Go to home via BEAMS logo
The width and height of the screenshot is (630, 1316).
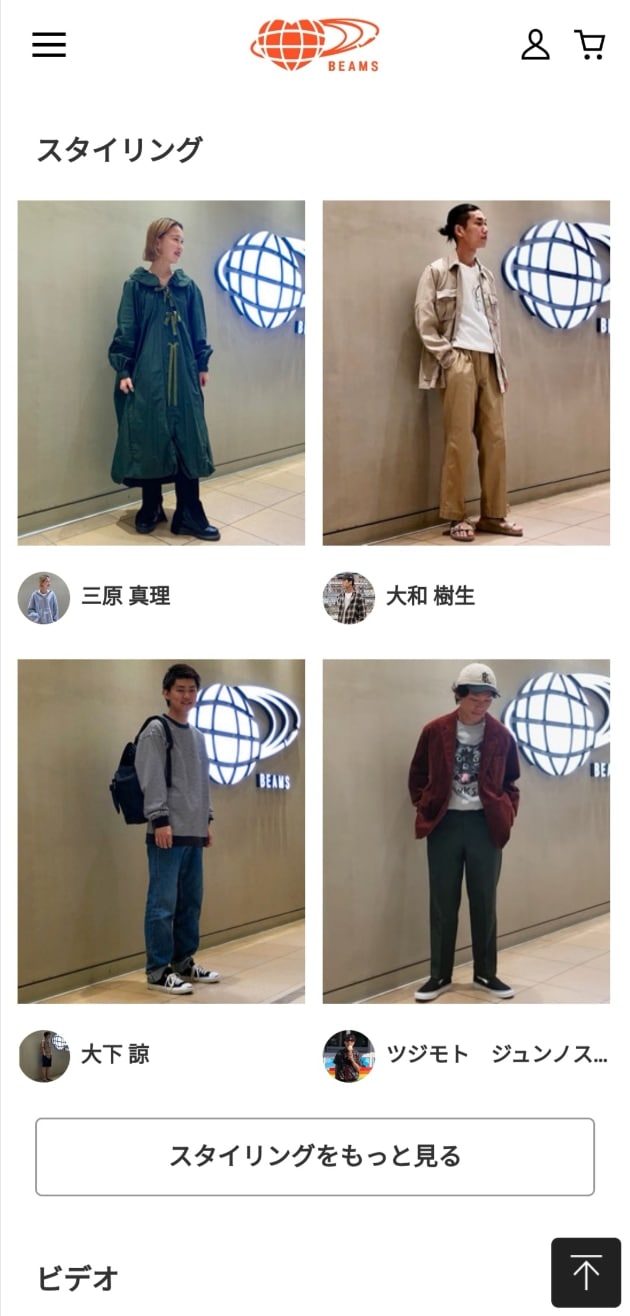click(315, 45)
